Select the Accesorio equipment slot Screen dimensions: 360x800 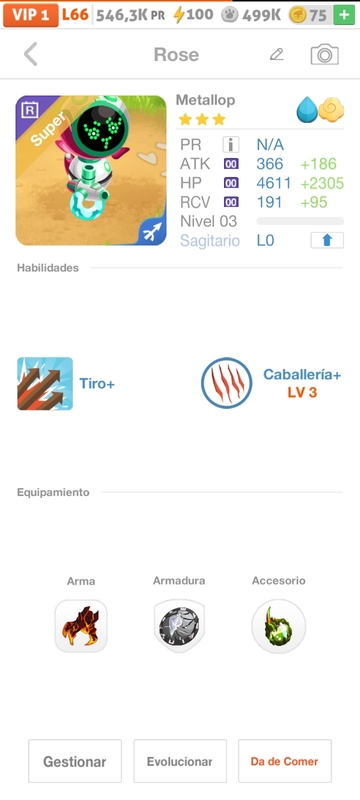[278, 626]
